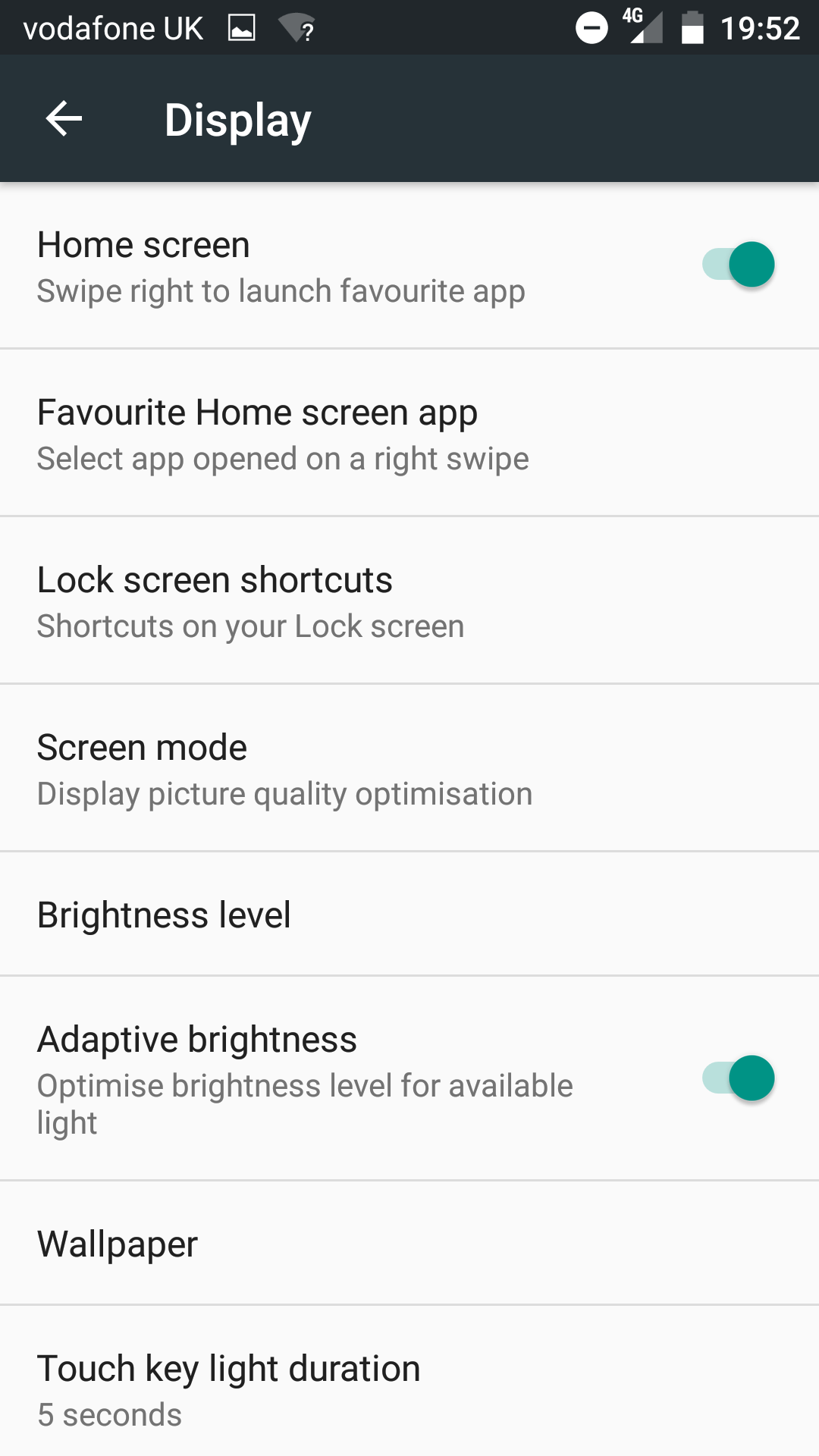The width and height of the screenshot is (819, 1456).
Task: Go back from Display settings
Action: pyautogui.click(x=64, y=119)
